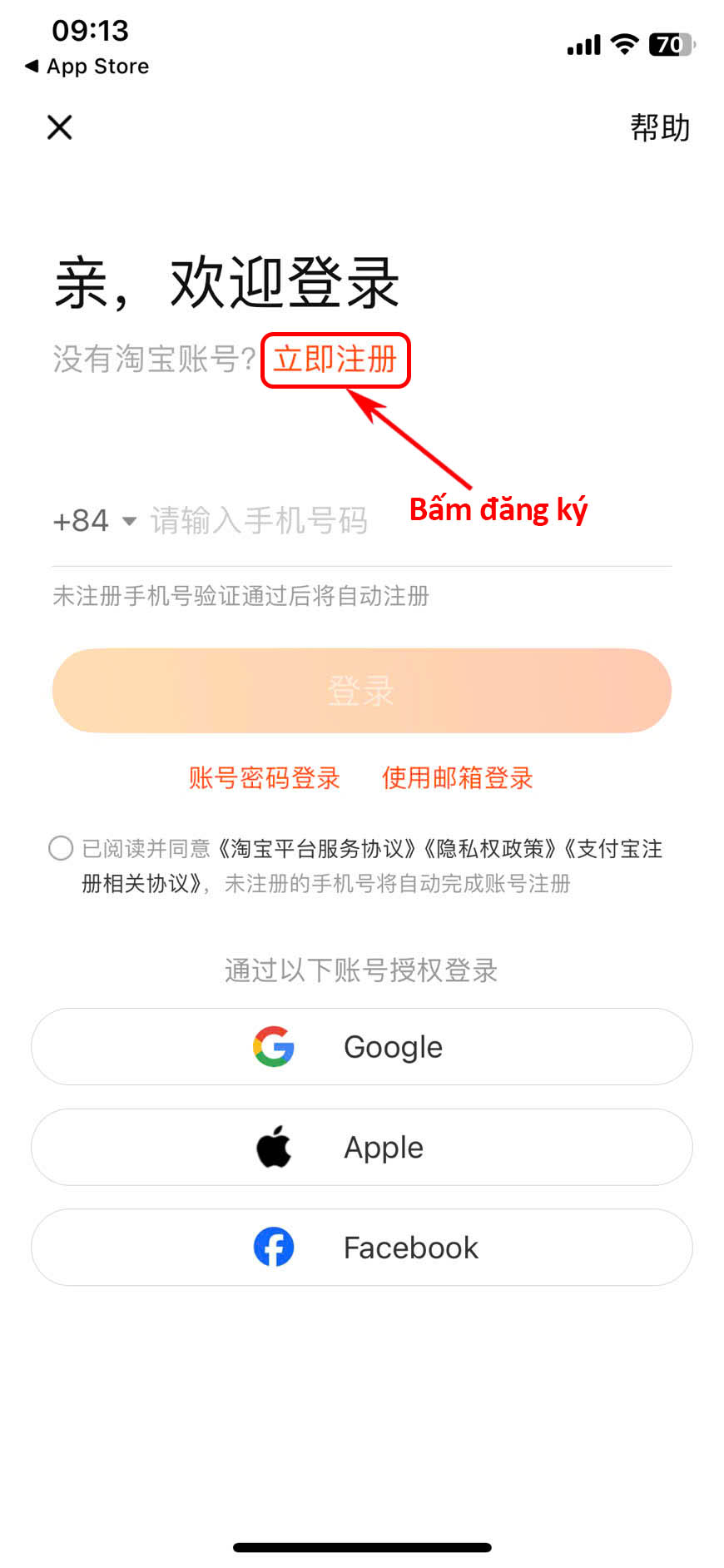Viewport: 724px width, 1568px height.
Task: Sign in with Apple
Action: tap(362, 1148)
